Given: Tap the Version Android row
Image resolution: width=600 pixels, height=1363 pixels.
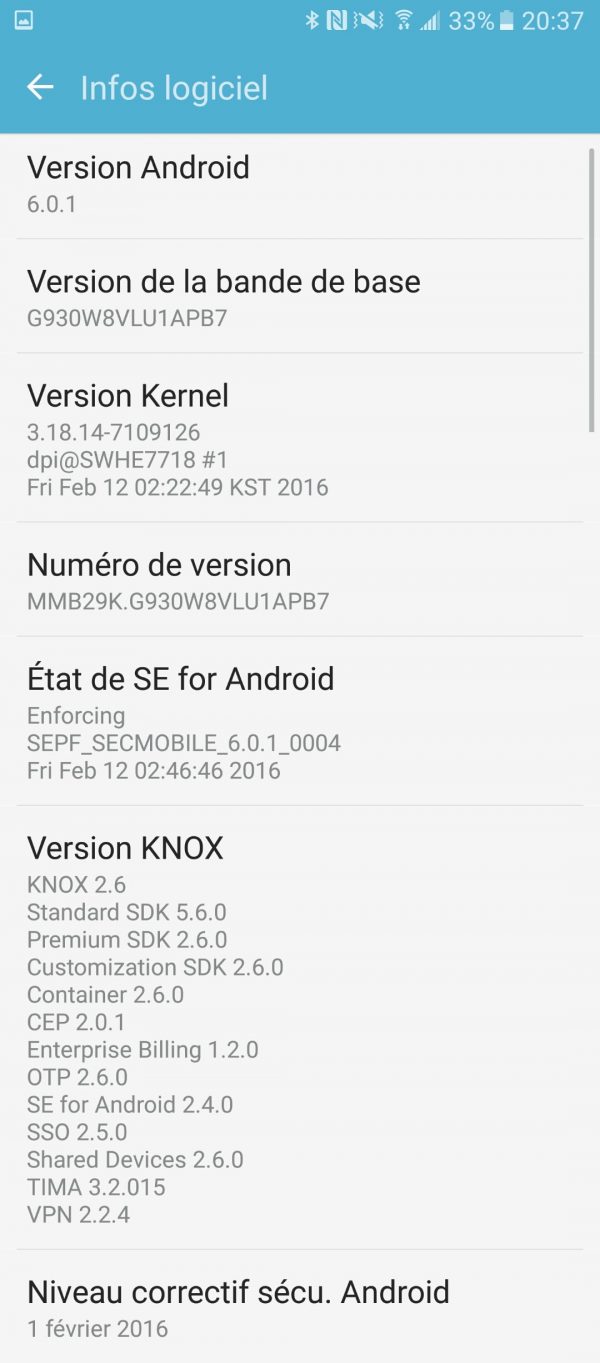Looking at the screenshot, I should [300, 185].
